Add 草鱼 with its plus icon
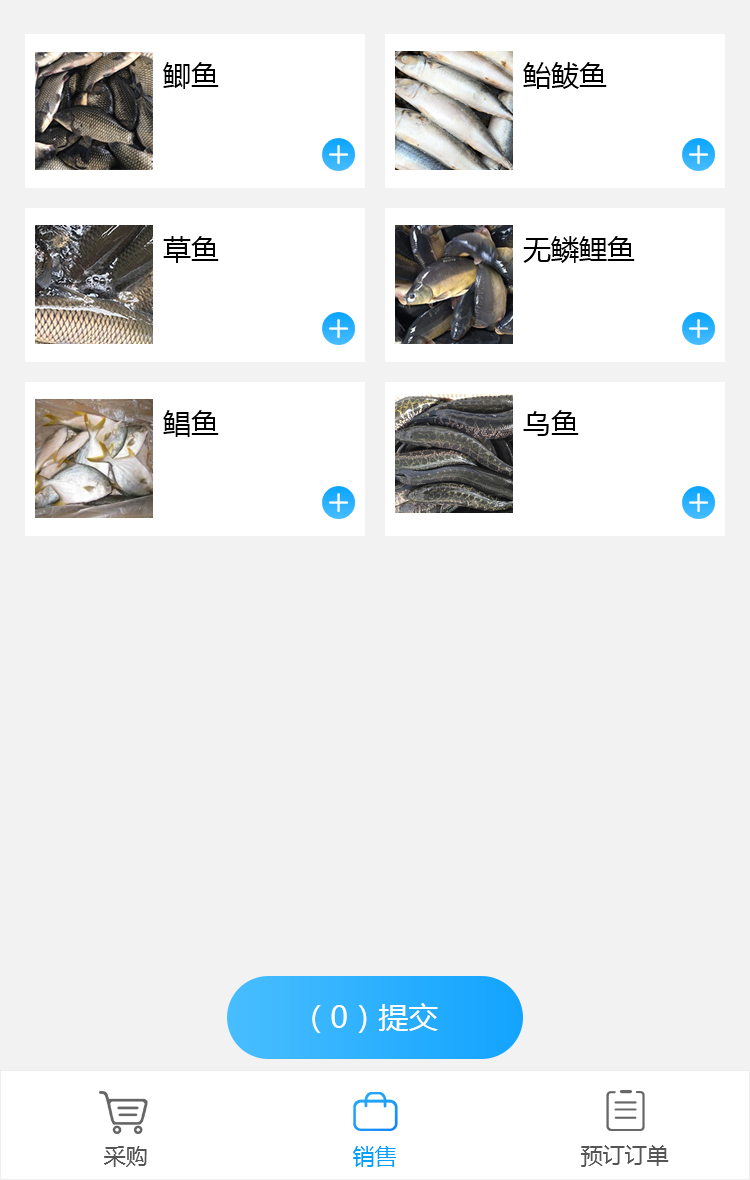This screenshot has height=1180, width=750. coord(338,328)
